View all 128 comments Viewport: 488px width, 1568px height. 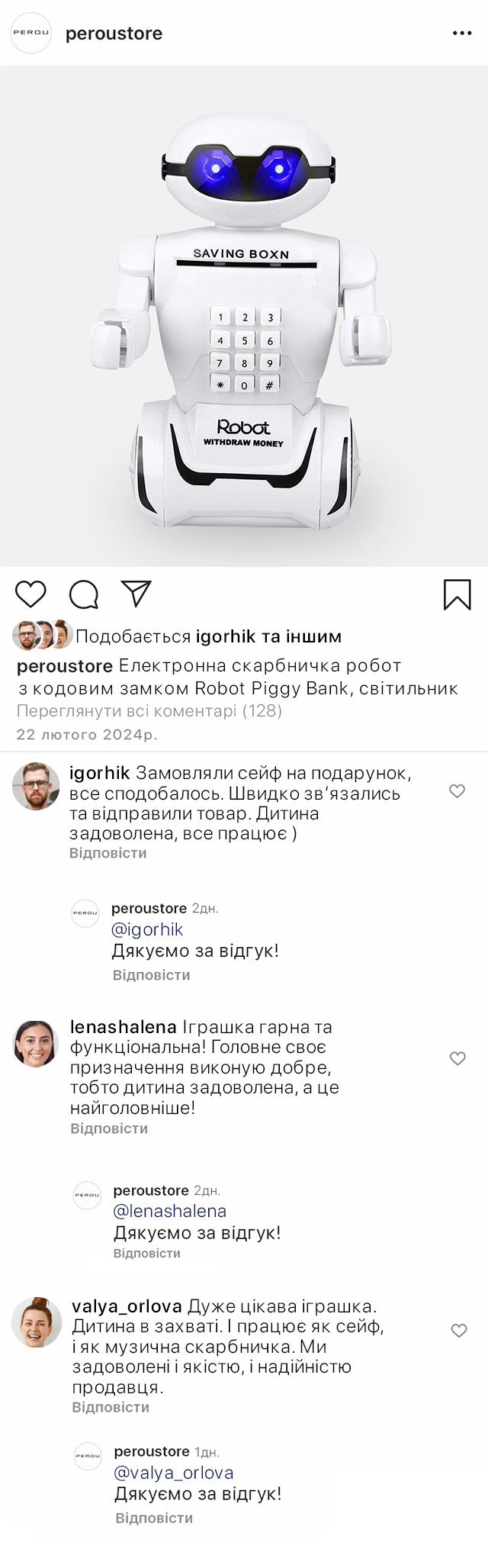click(x=149, y=710)
